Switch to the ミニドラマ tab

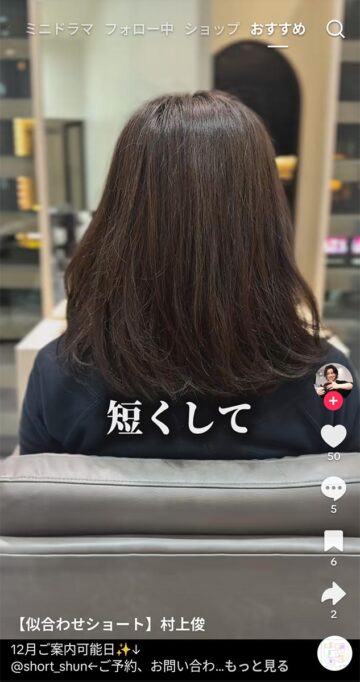(59, 30)
